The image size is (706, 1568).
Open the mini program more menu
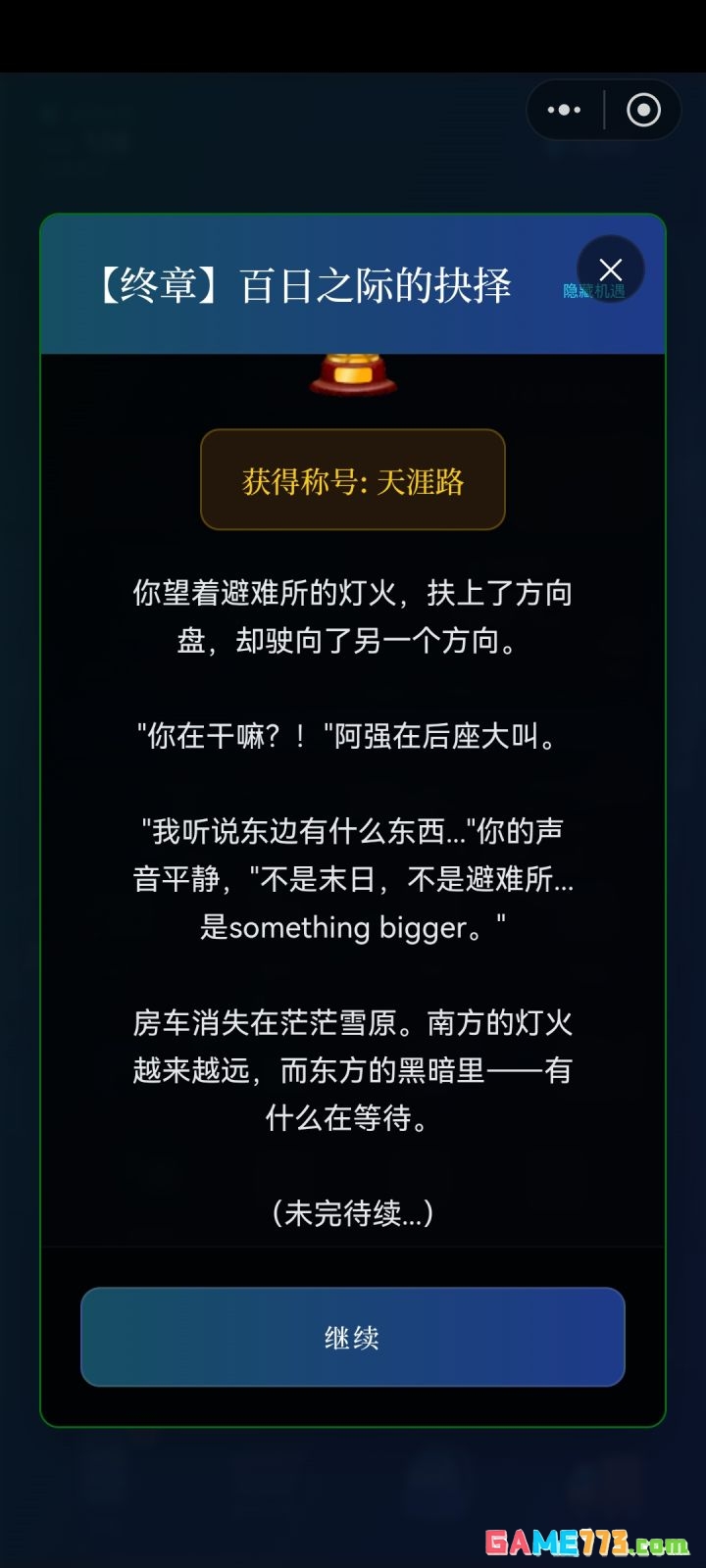(x=564, y=110)
